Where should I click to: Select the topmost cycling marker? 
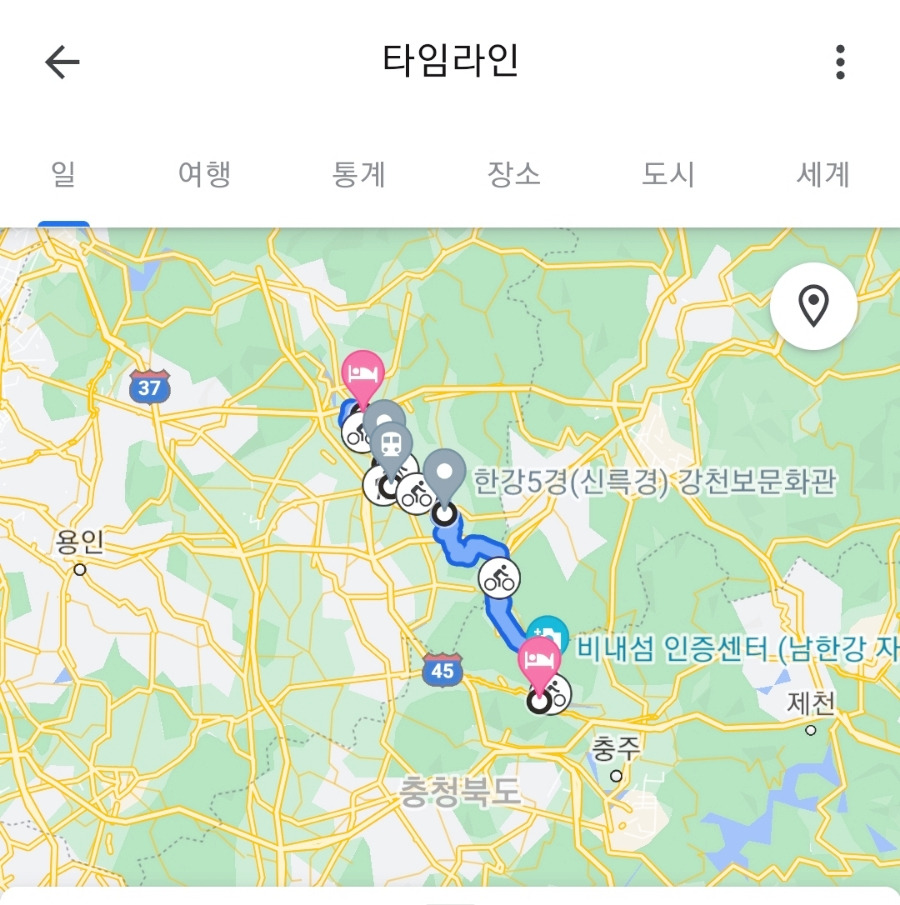pos(357,432)
